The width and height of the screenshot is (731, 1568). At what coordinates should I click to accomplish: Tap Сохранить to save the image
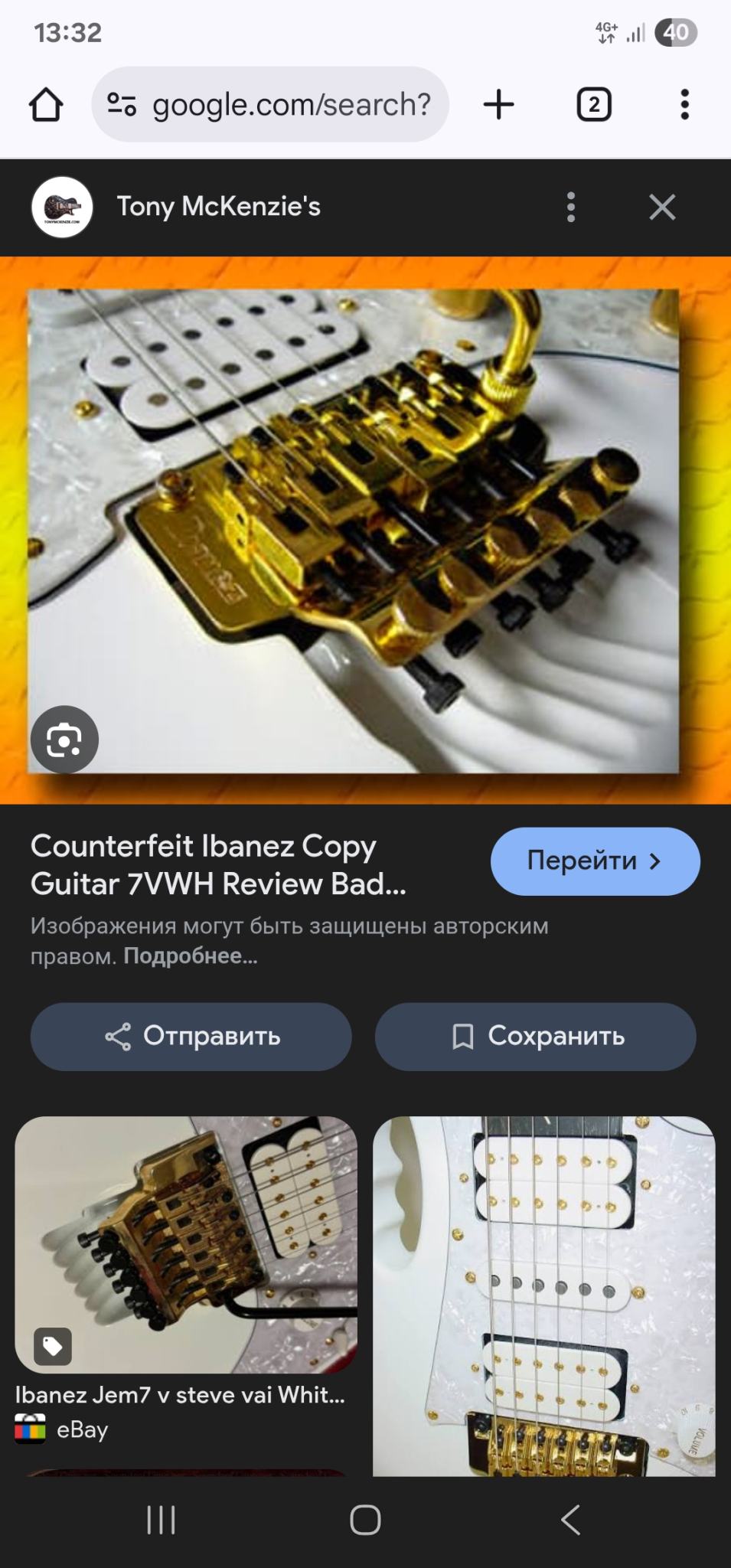[536, 1037]
